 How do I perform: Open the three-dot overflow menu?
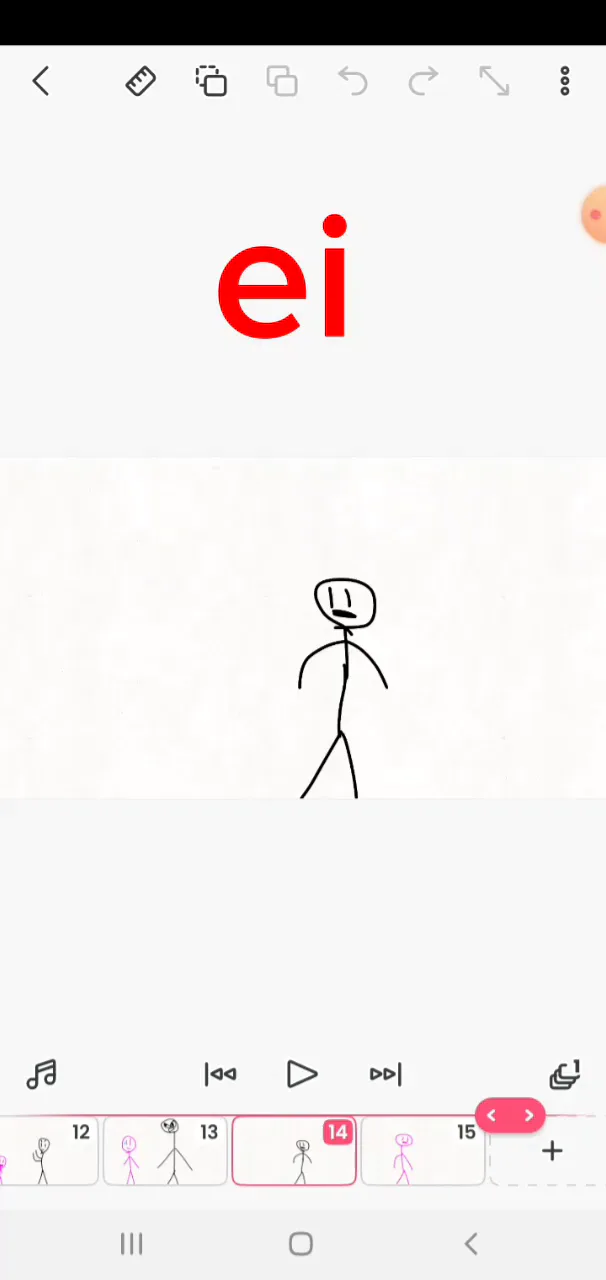tap(565, 82)
